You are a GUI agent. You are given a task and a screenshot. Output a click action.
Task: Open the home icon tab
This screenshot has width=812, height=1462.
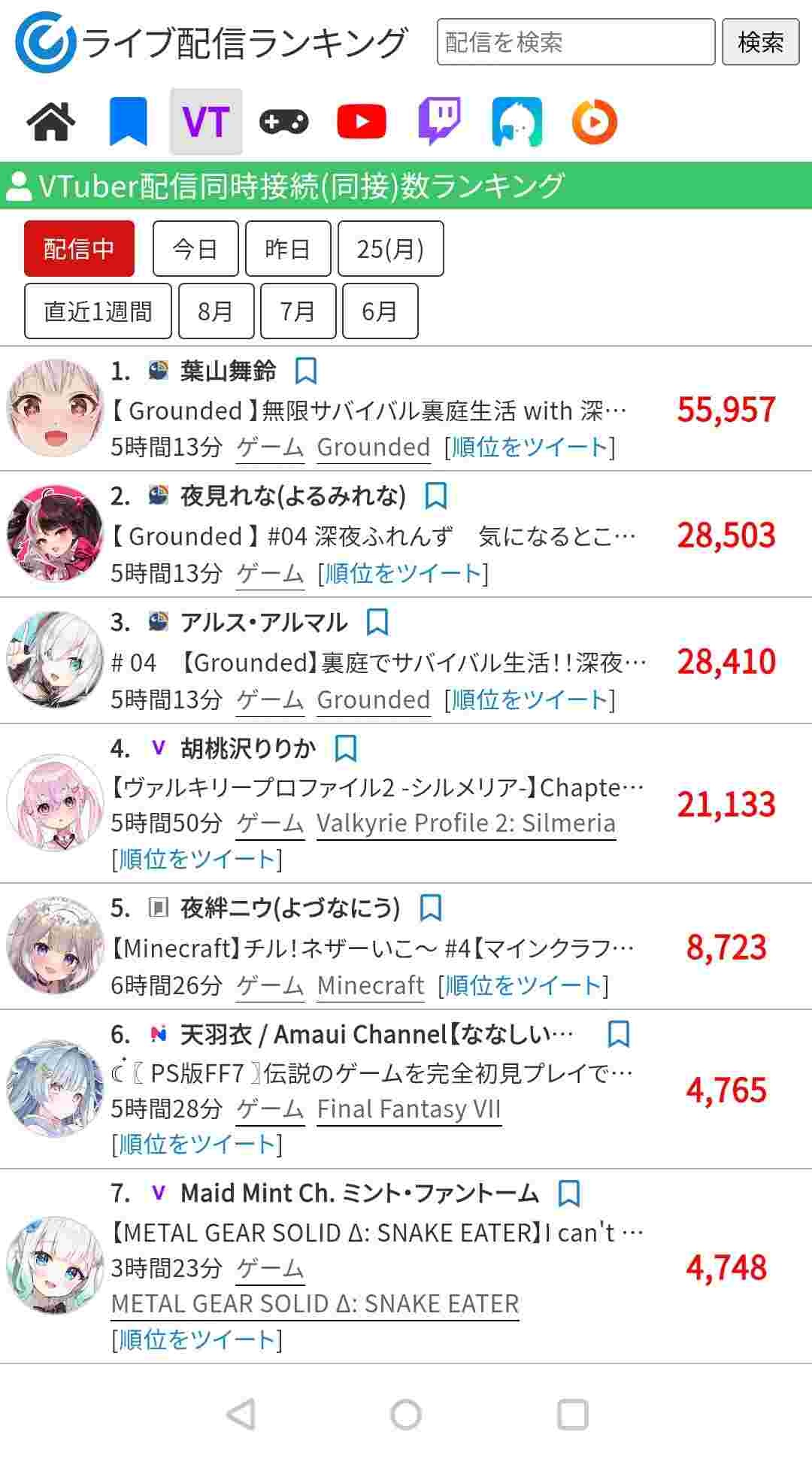(x=51, y=122)
